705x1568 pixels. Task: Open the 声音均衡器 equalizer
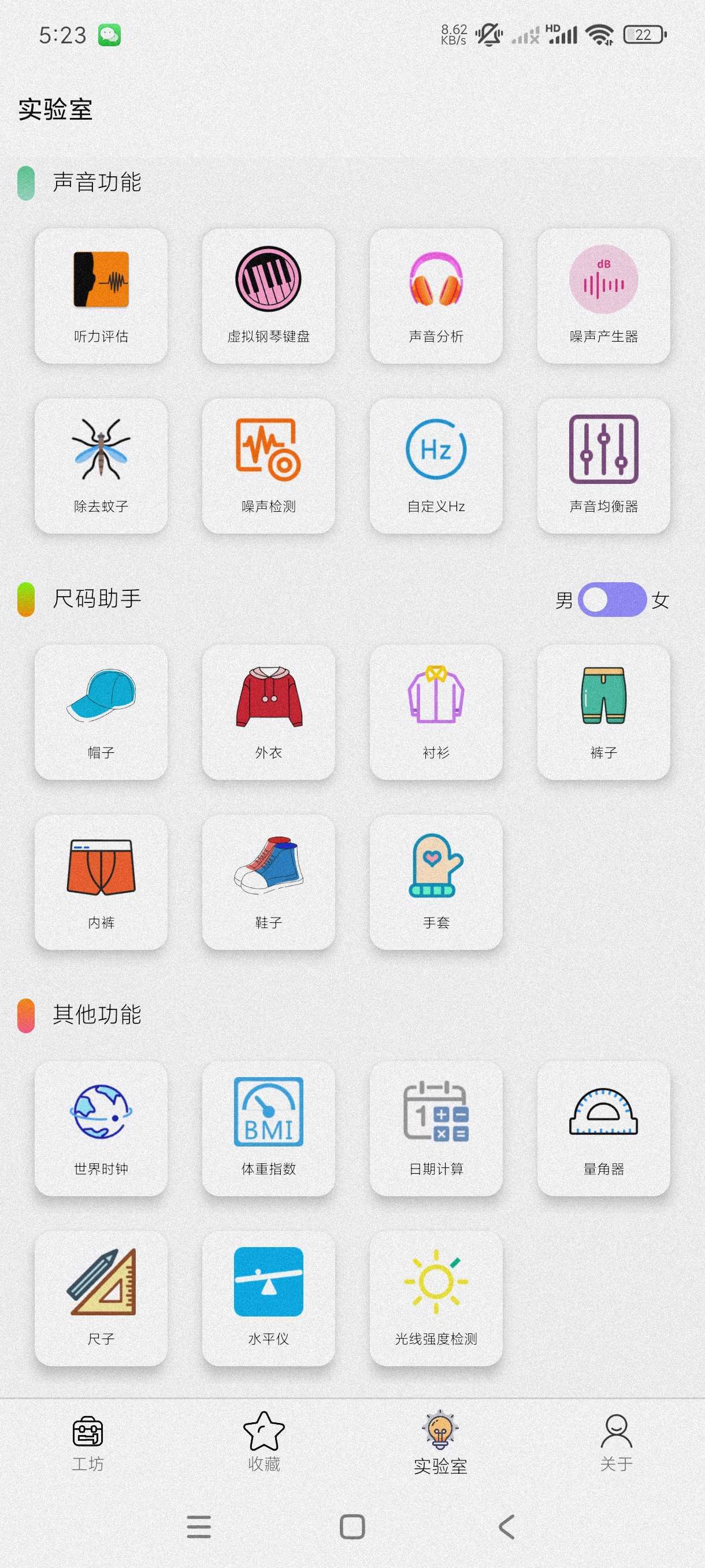pos(603,465)
